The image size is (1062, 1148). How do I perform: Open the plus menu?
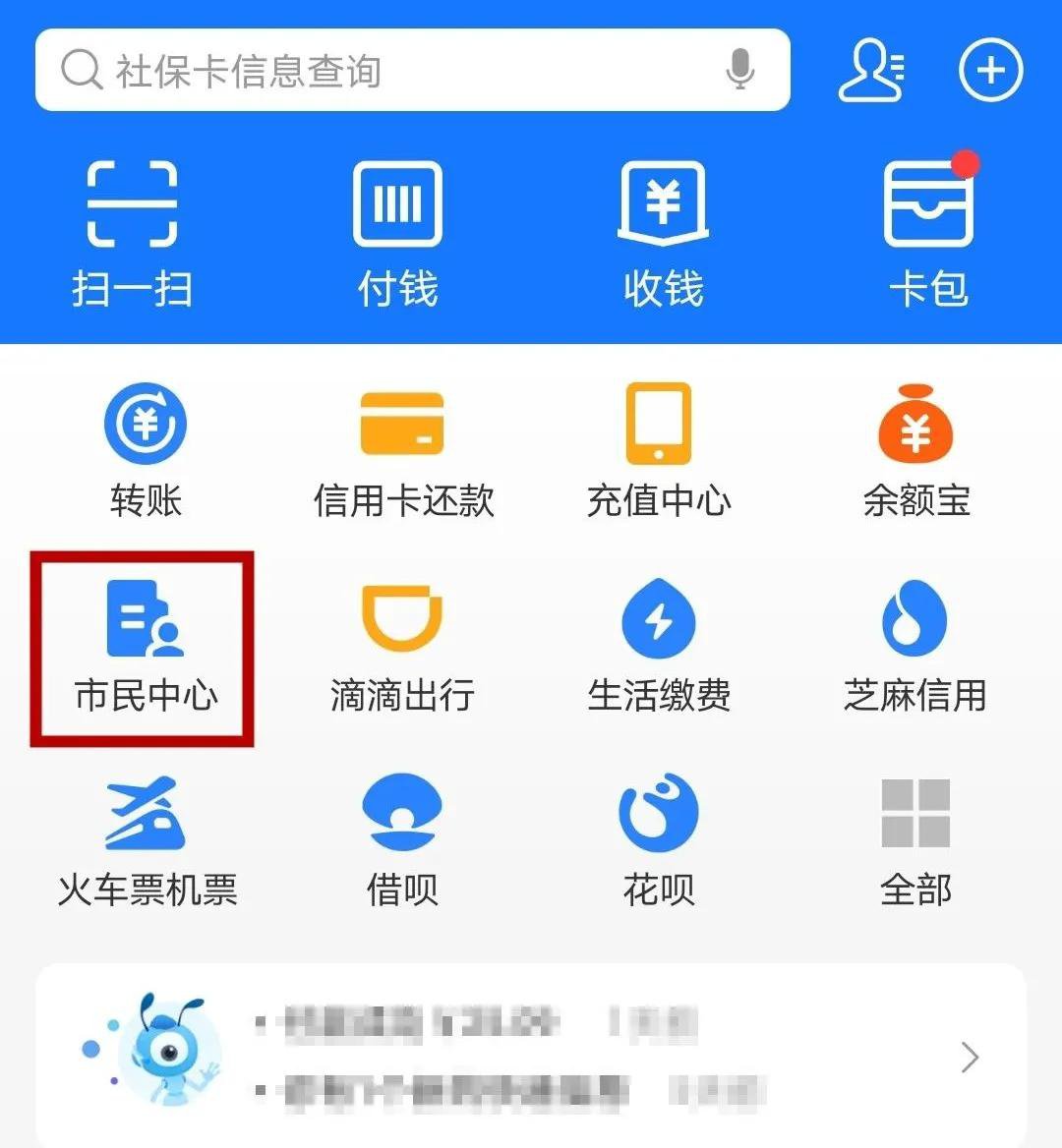point(990,71)
